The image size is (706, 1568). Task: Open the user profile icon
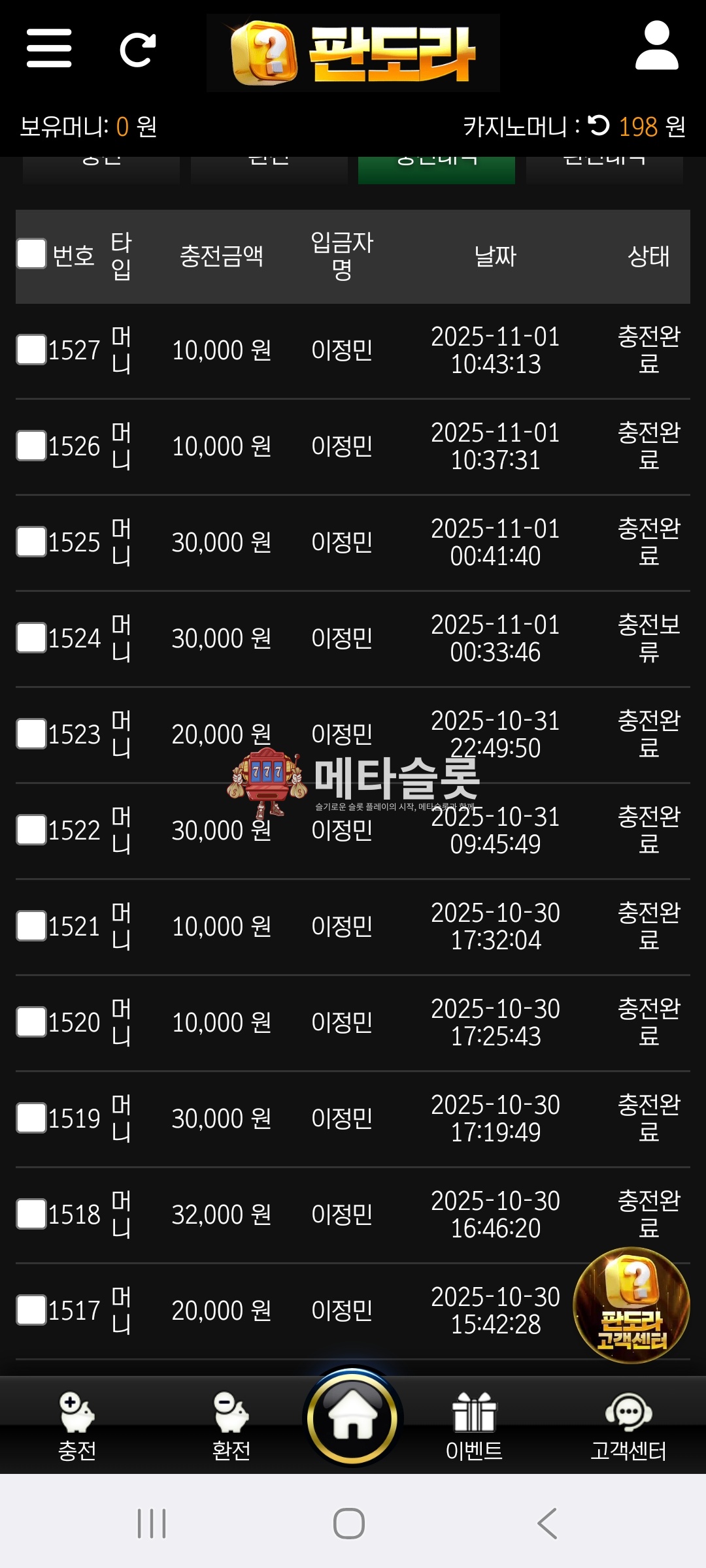[656, 46]
